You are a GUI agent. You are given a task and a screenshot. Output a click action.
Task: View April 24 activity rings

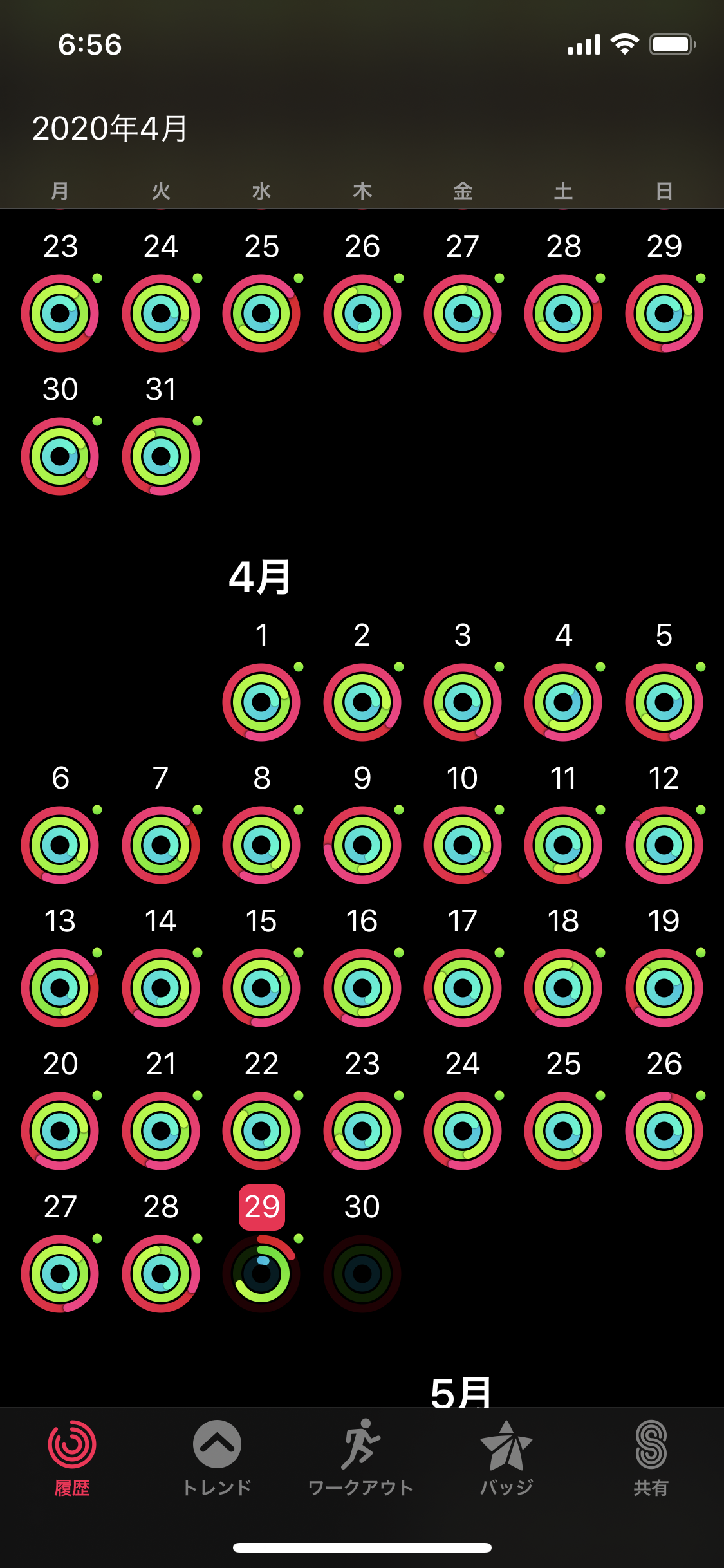pyautogui.click(x=463, y=1130)
